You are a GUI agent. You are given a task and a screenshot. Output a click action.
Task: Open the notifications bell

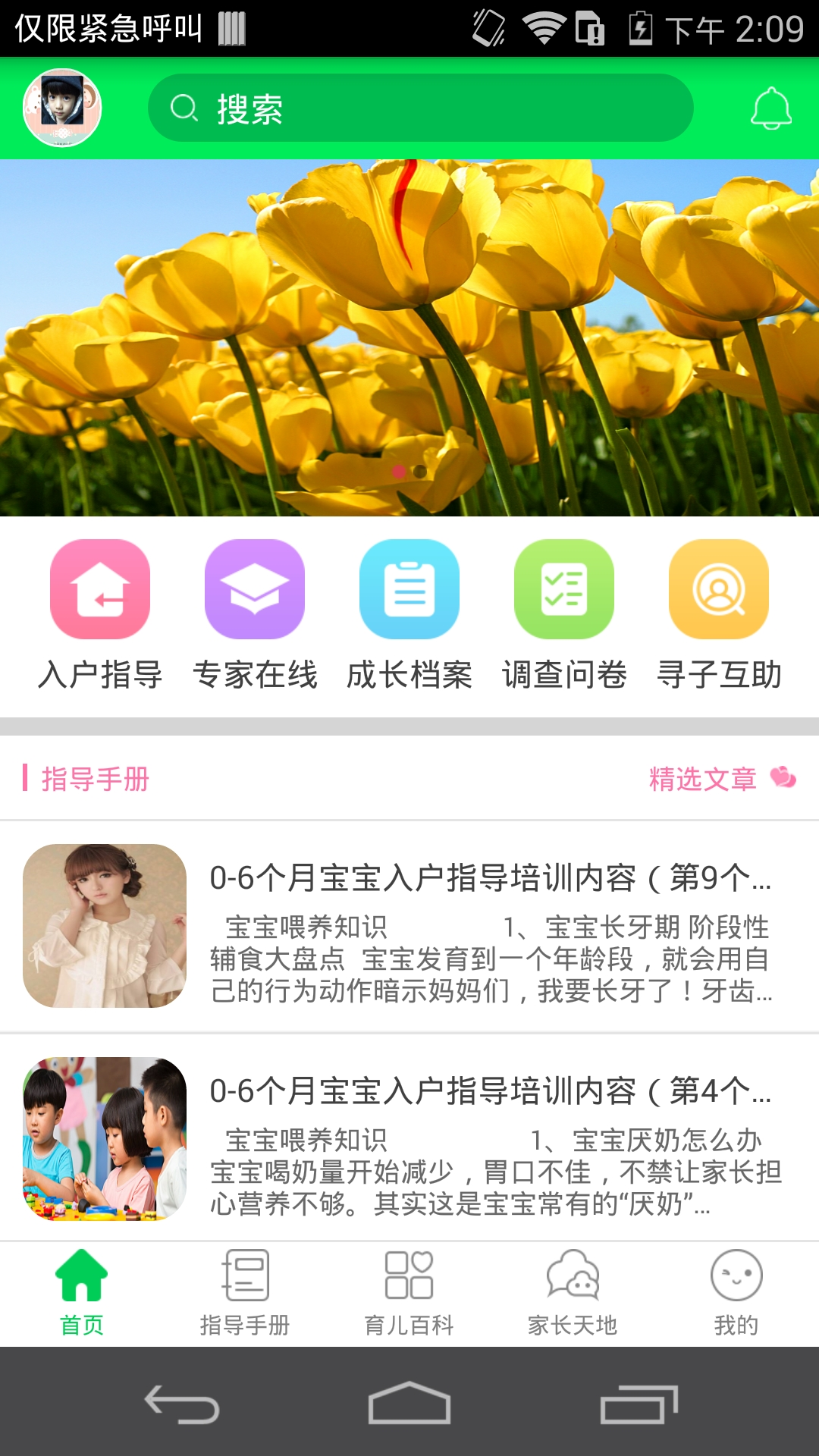(x=770, y=108)
